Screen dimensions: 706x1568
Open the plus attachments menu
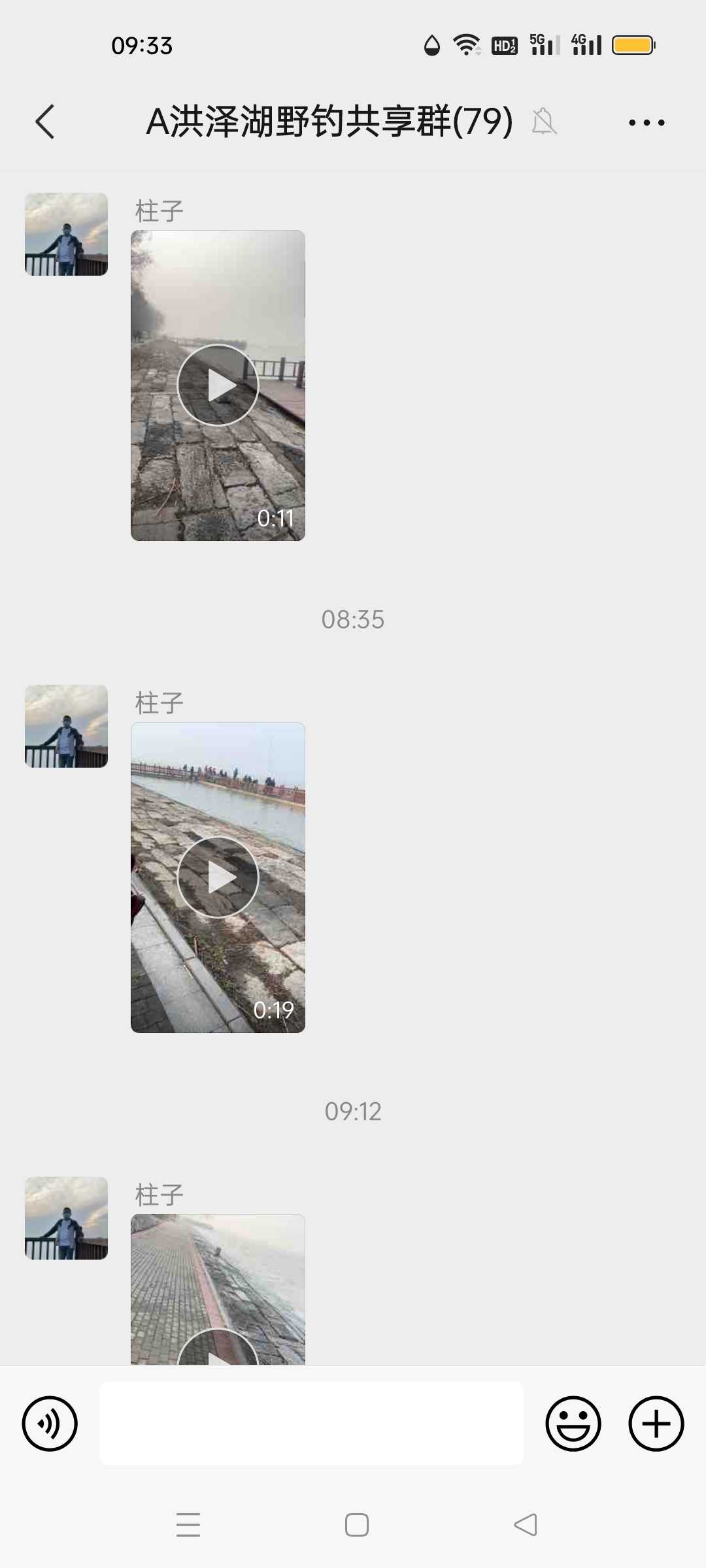coord(656,1424)
